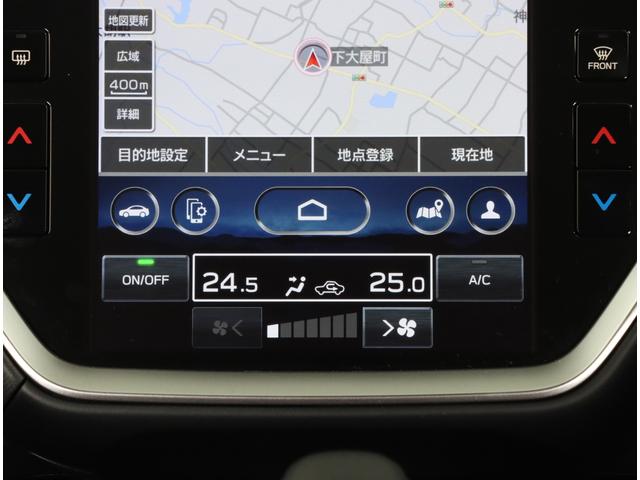Register this point with 地点登録
Viewport: 640px width, 480px height.
[365, 156]
